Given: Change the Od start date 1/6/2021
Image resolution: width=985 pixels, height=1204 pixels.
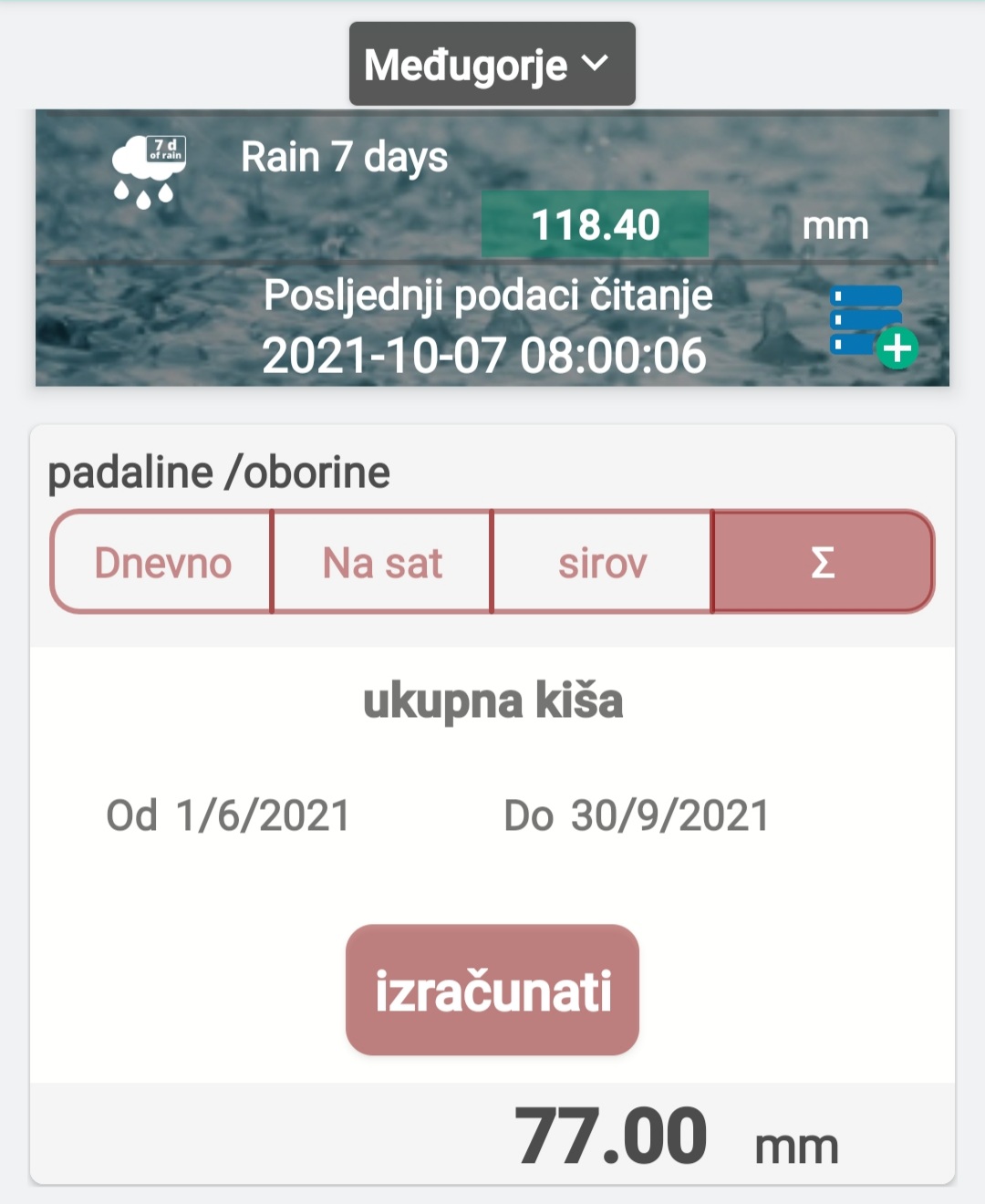Looking at the screenshot, I should tap(263, 815).
